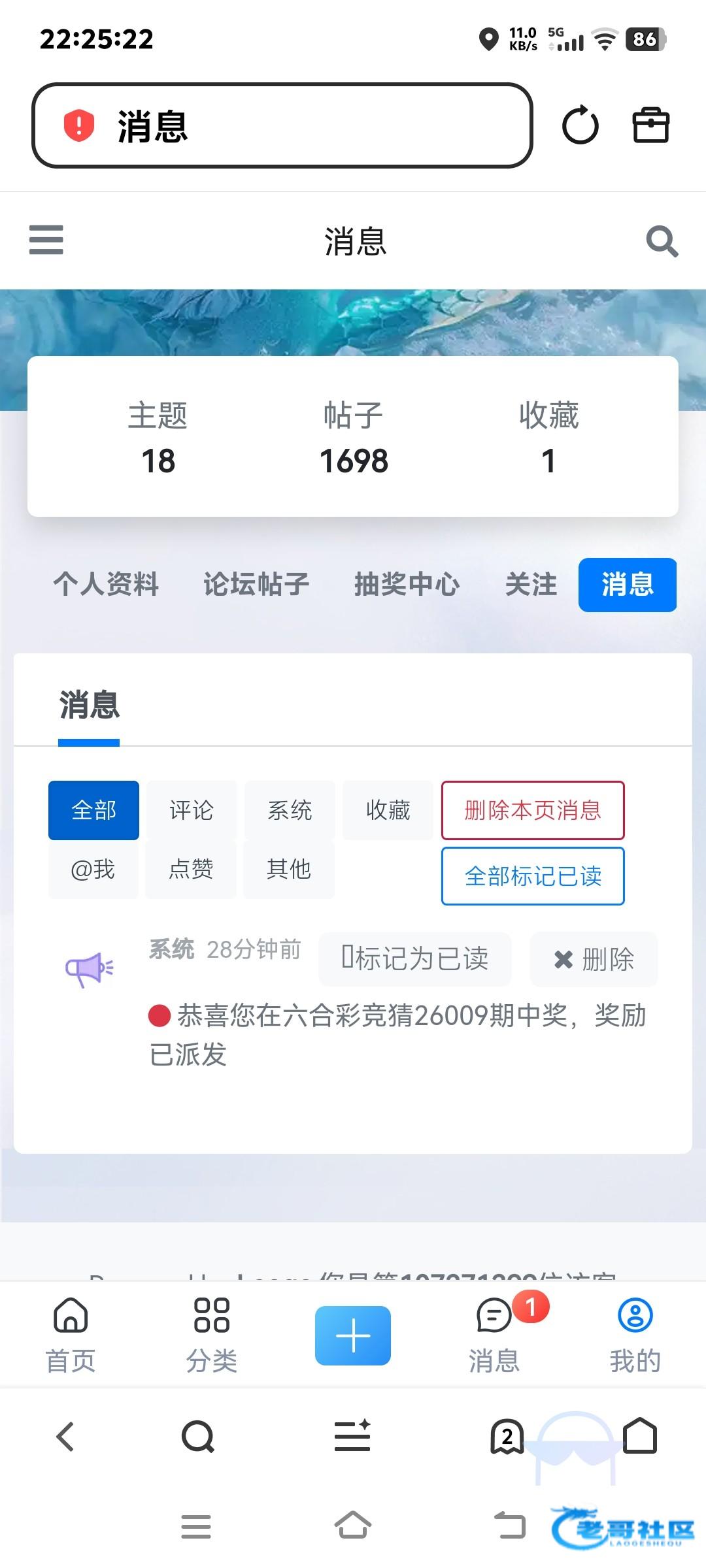
Task: Show @我 mention messages
Action: 93,869
